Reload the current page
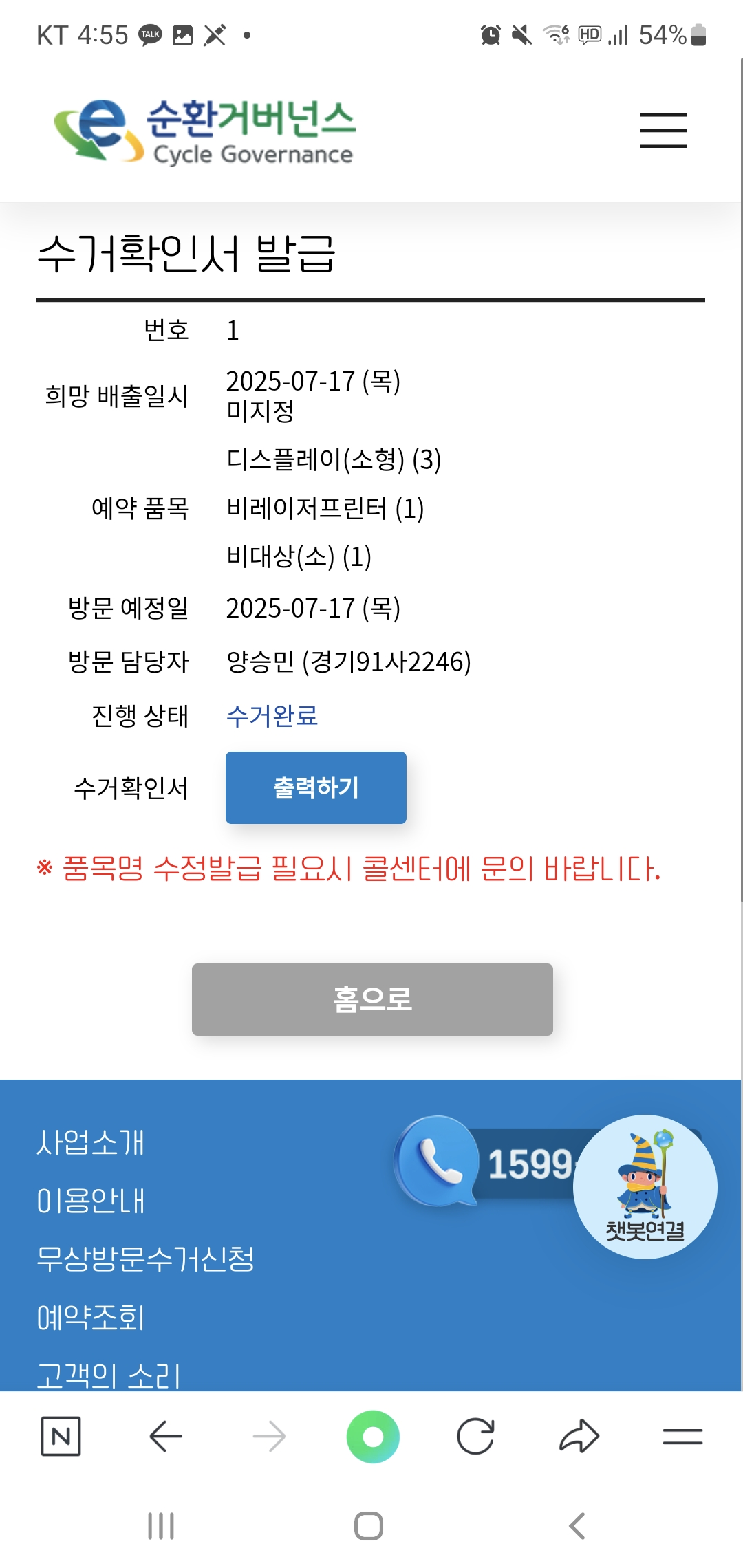This screenshot has height=1568, width=743. (475, 1436)
